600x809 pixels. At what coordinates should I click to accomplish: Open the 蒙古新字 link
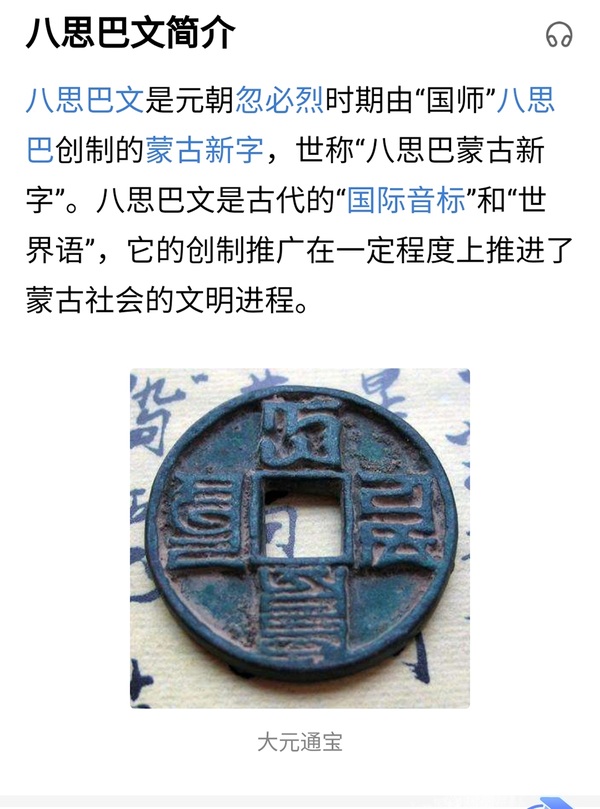204,149
